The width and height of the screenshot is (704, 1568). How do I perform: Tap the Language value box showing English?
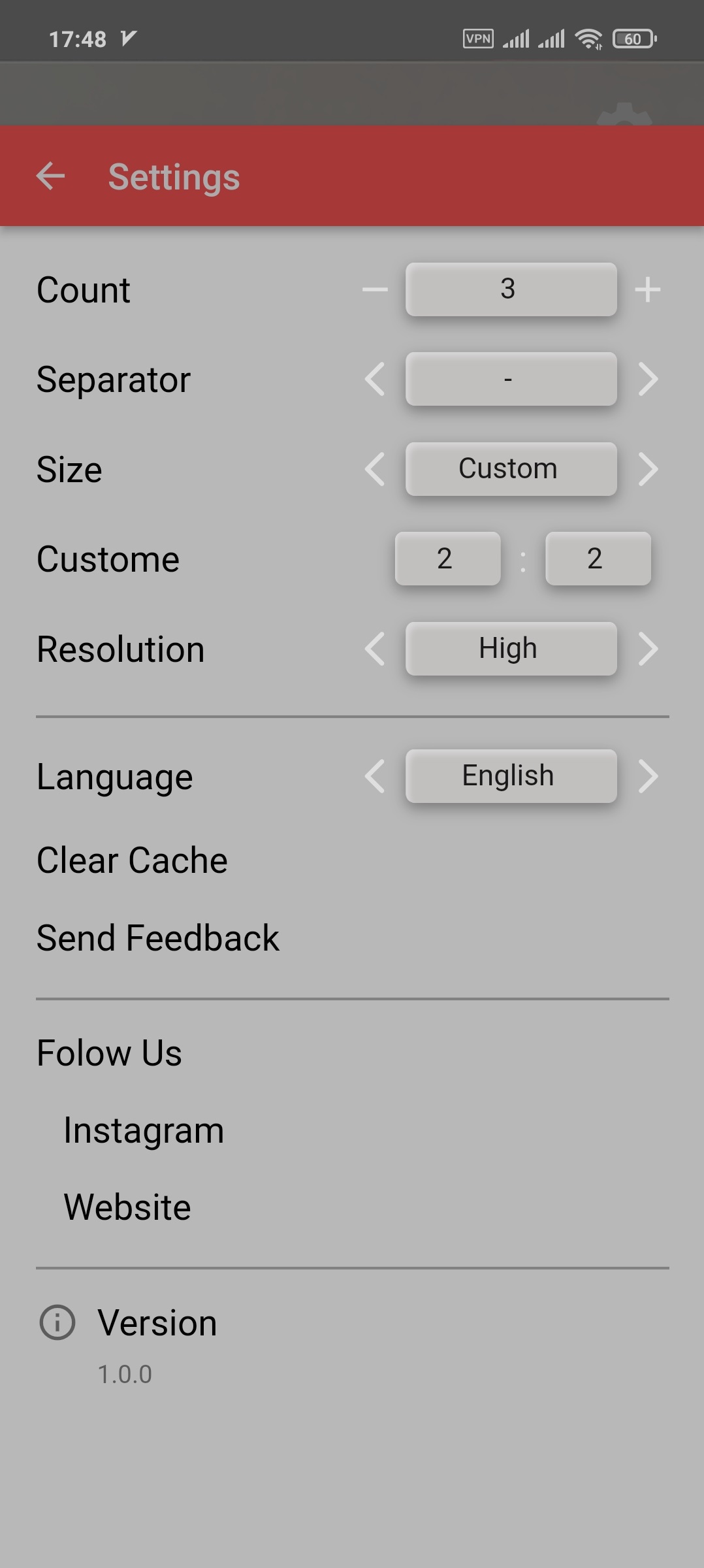pyautogui.click(x=511, y=776)
